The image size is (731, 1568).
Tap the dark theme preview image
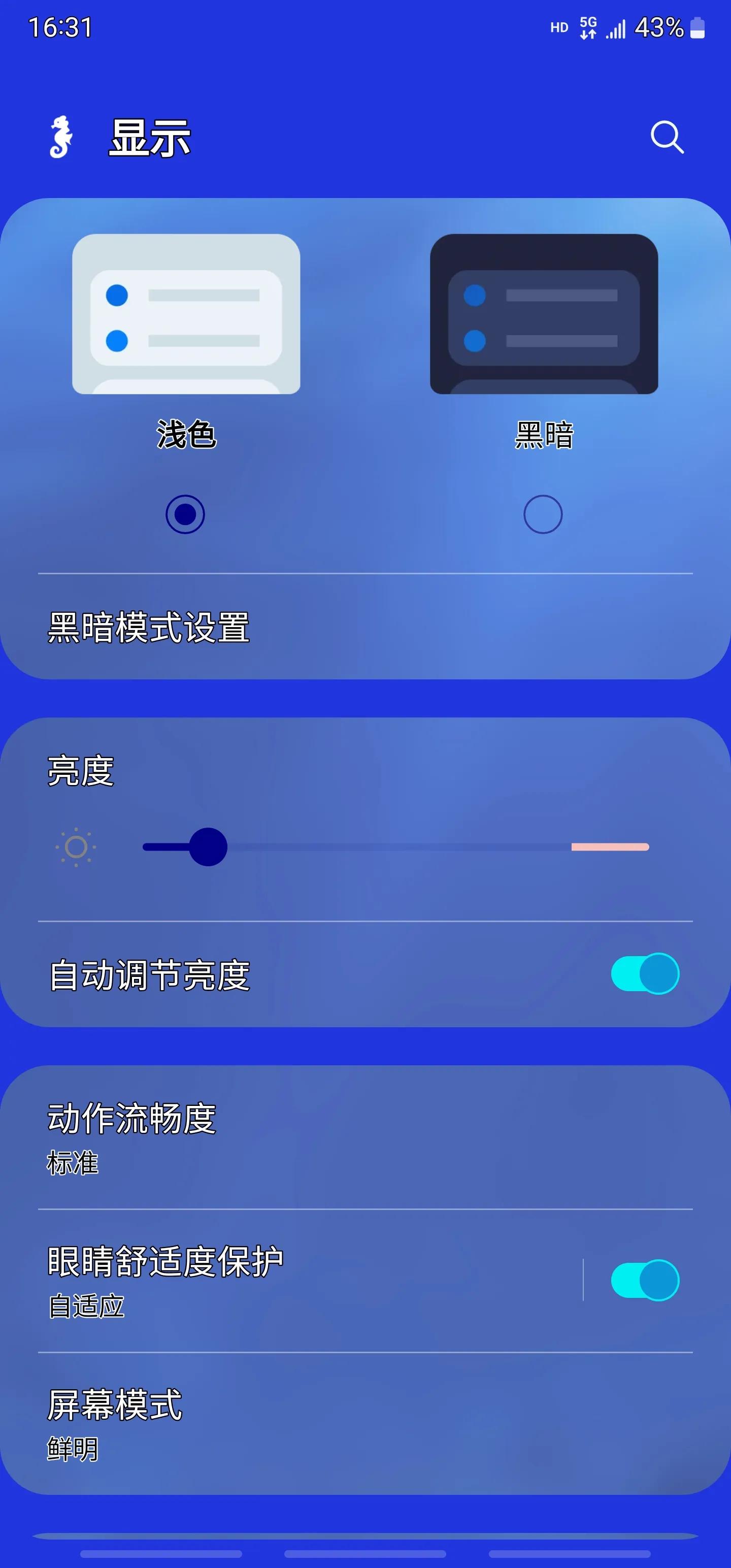click(544, 314)
